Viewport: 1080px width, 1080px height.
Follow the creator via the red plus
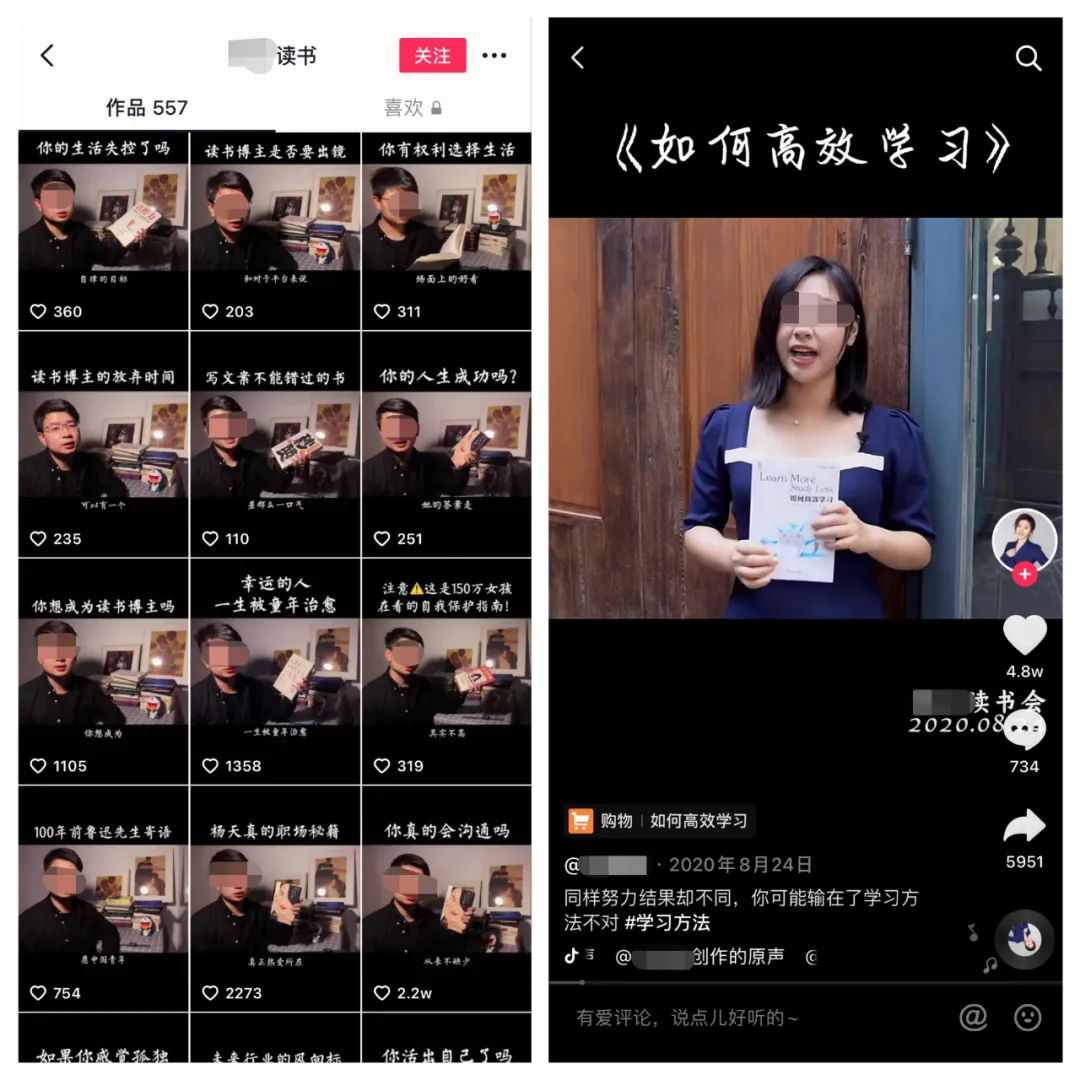[x=1024, y=575]
